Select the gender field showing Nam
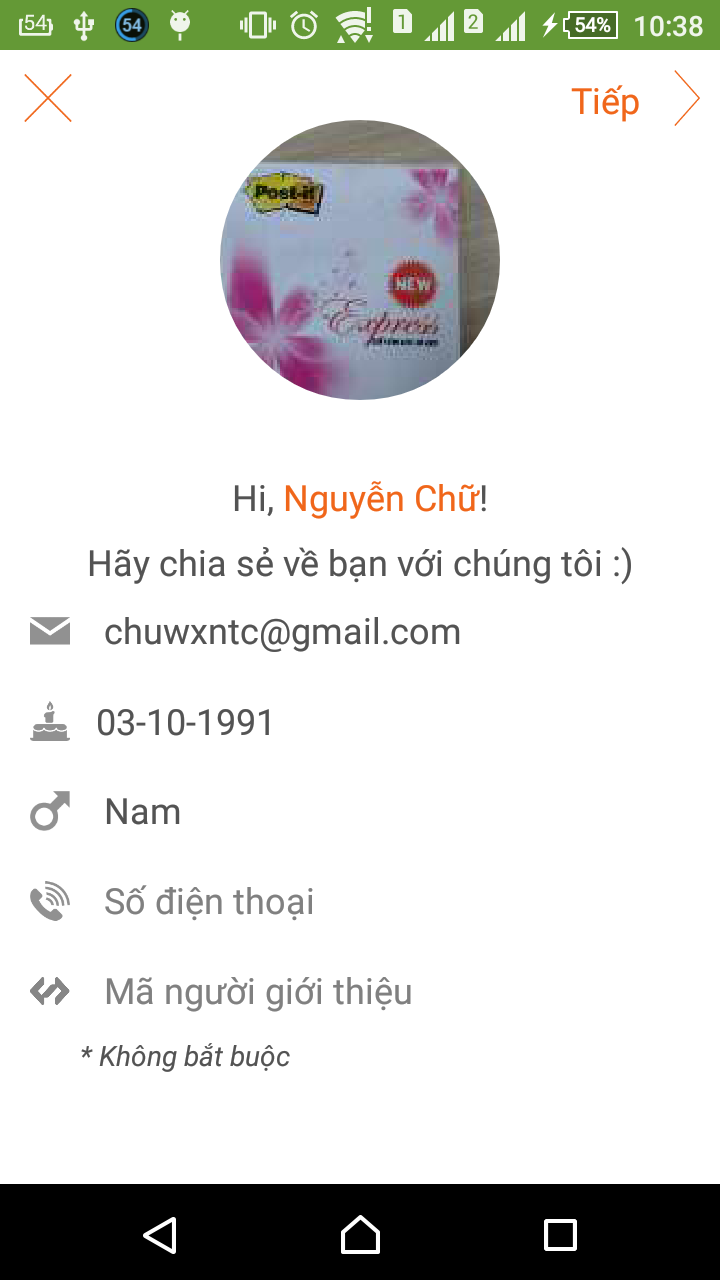This screenshot has width=720, height=1280. point(143,812)
